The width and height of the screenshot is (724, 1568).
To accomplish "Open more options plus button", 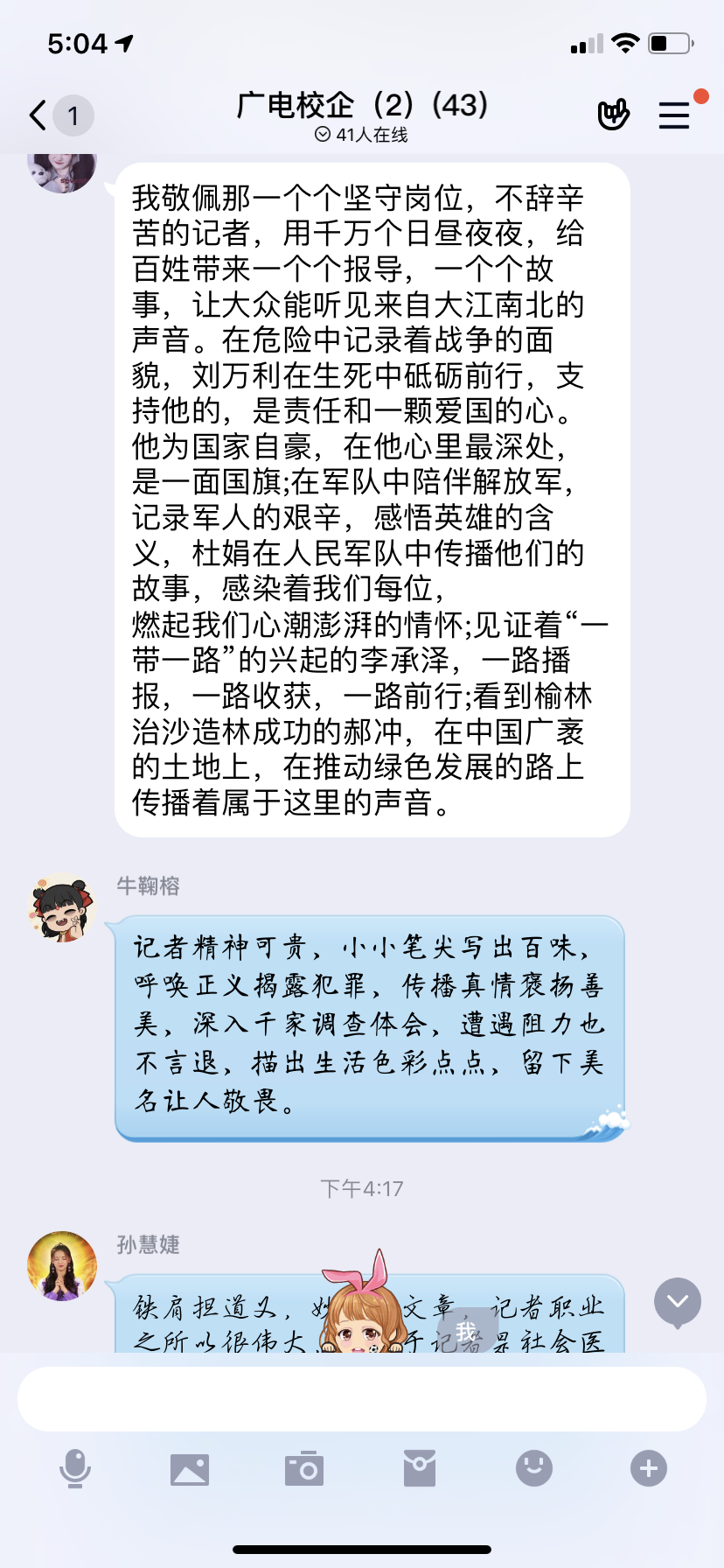I will 649,1468.
